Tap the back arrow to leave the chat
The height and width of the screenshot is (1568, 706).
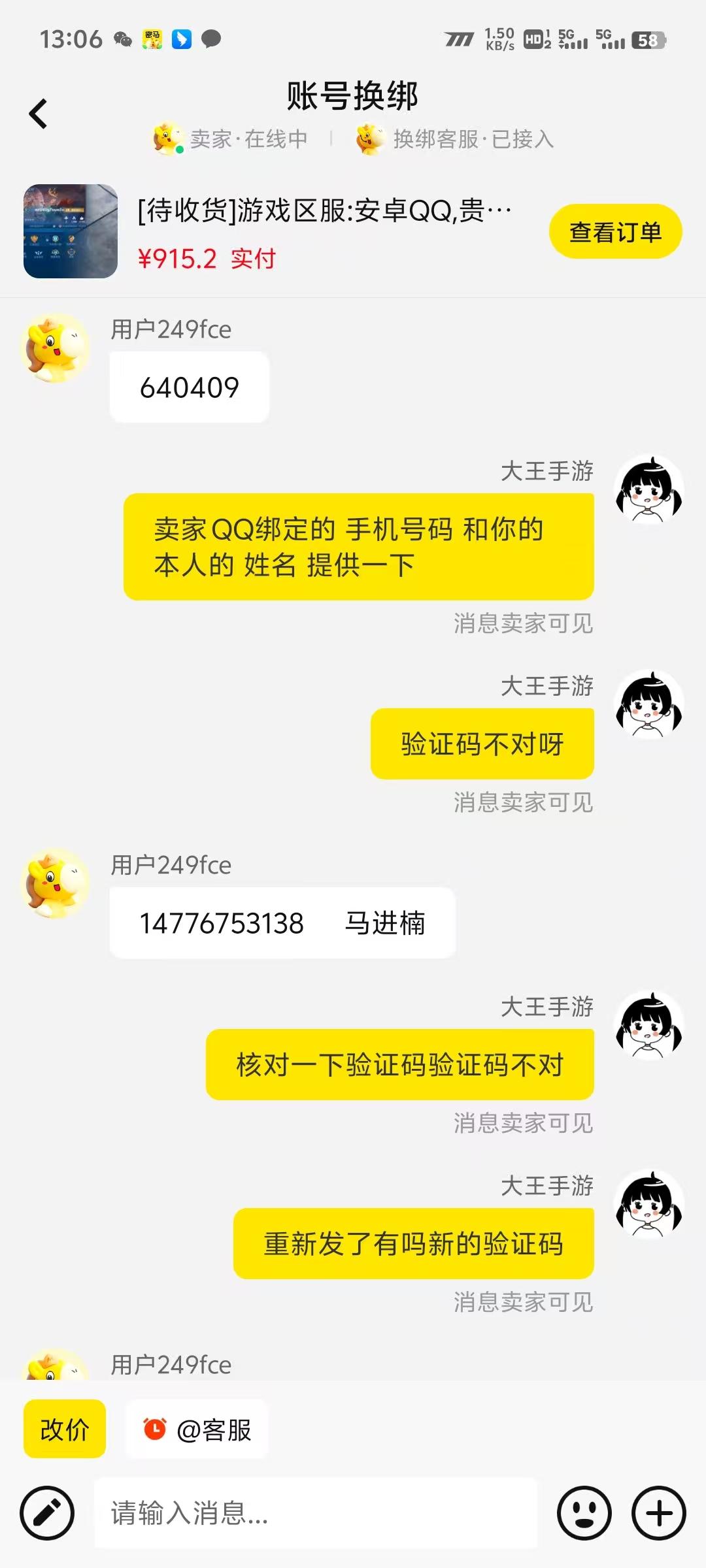[x=37, y=112]
